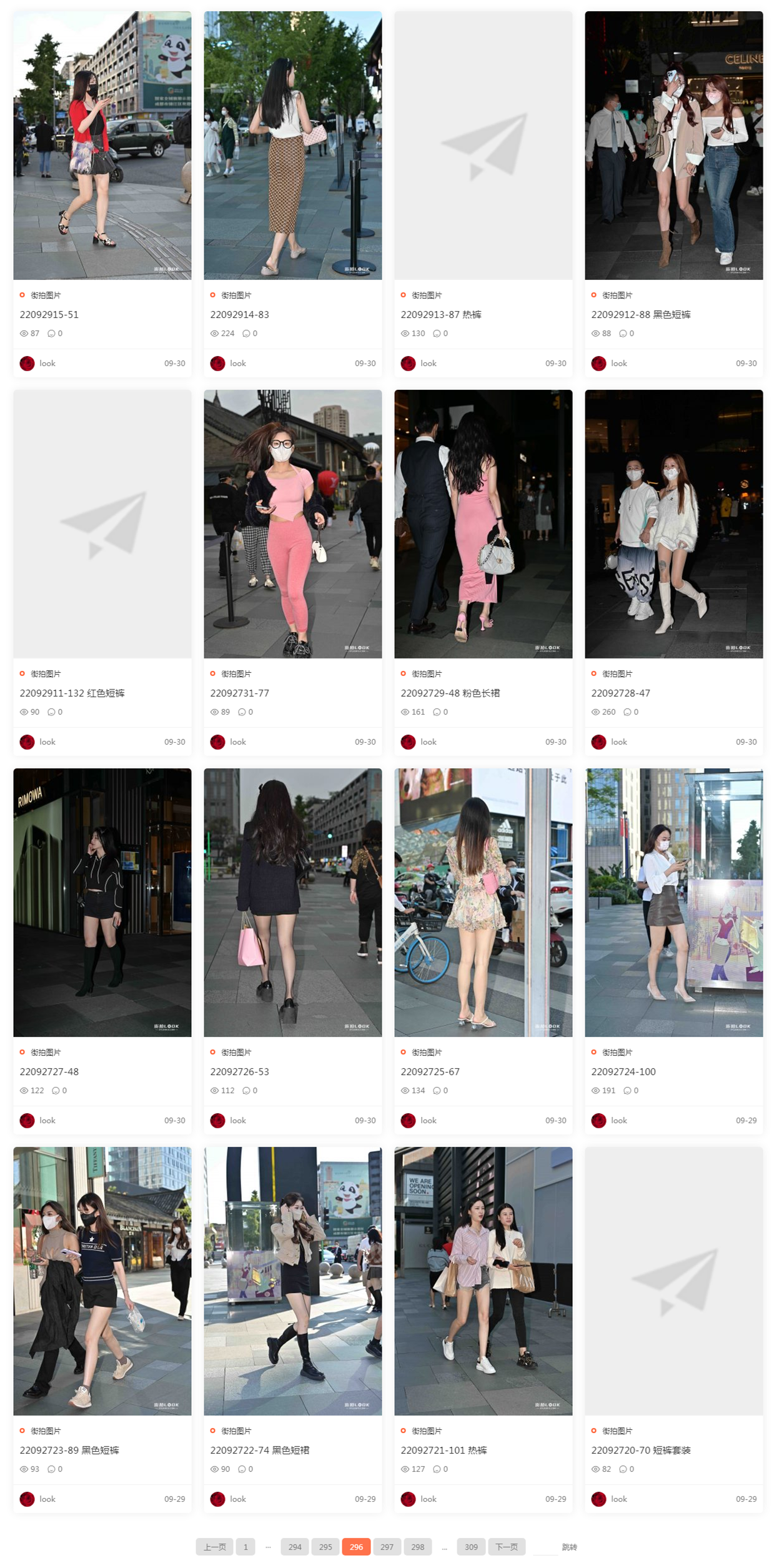Go to next page with 下一页
This screenshot has width=784, height=1568.
[506, 1547]
